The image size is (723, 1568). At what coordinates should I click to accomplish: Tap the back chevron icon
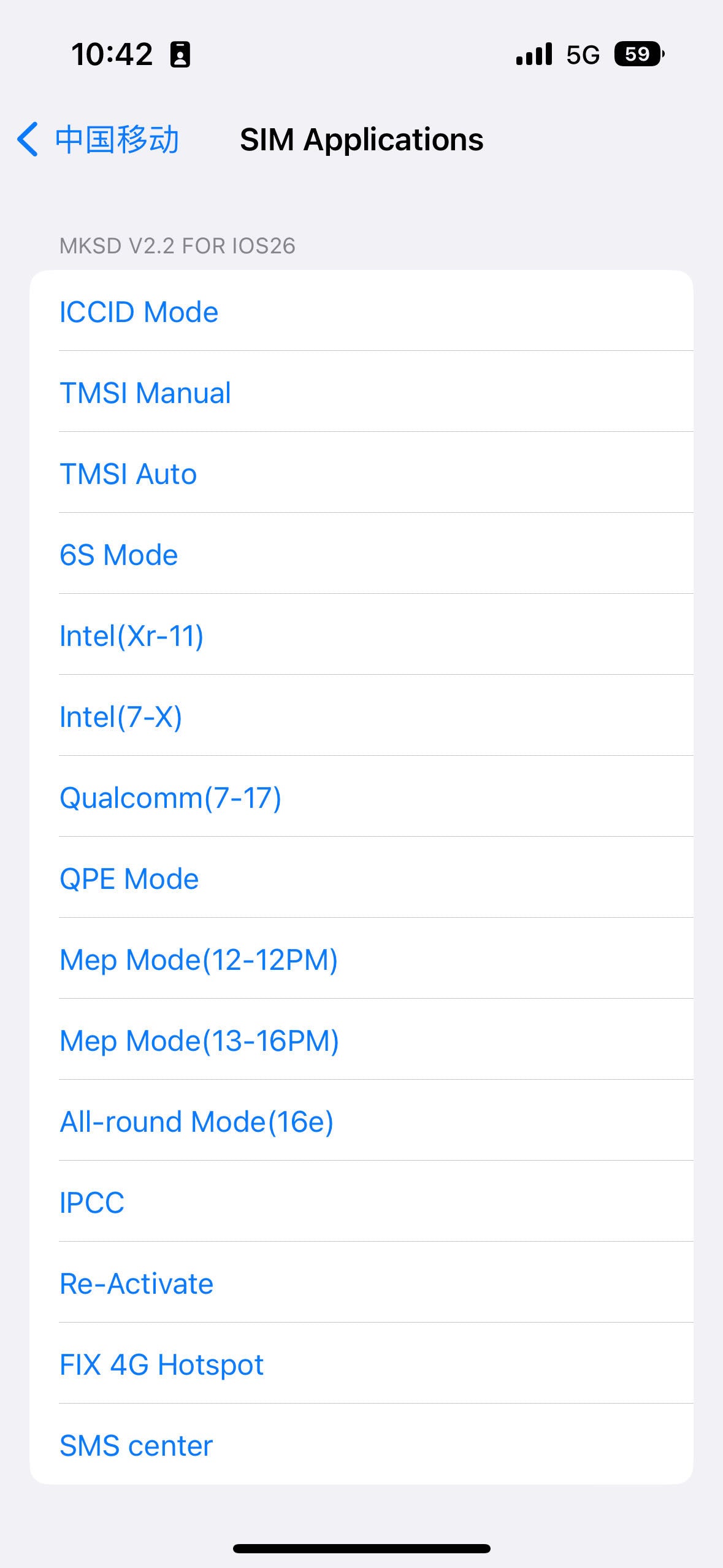click(x=27, y=140)
